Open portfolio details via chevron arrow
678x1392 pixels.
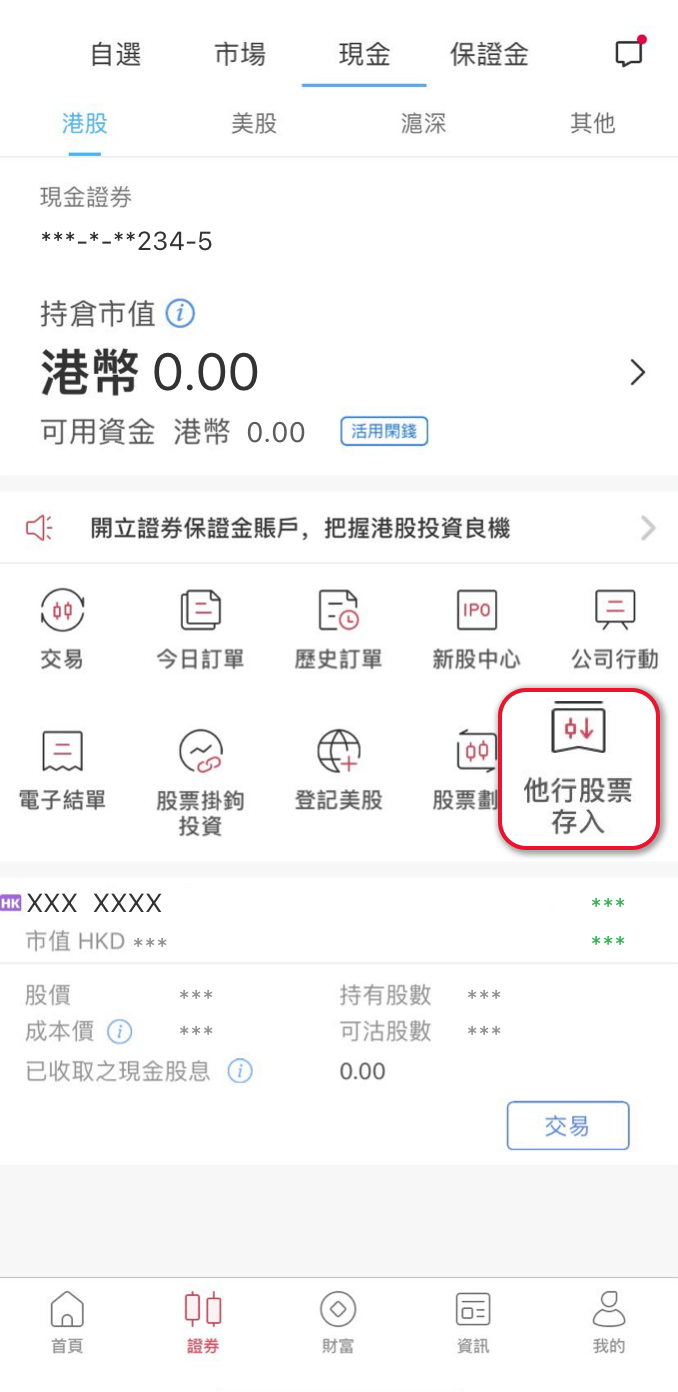coord(638,373)
